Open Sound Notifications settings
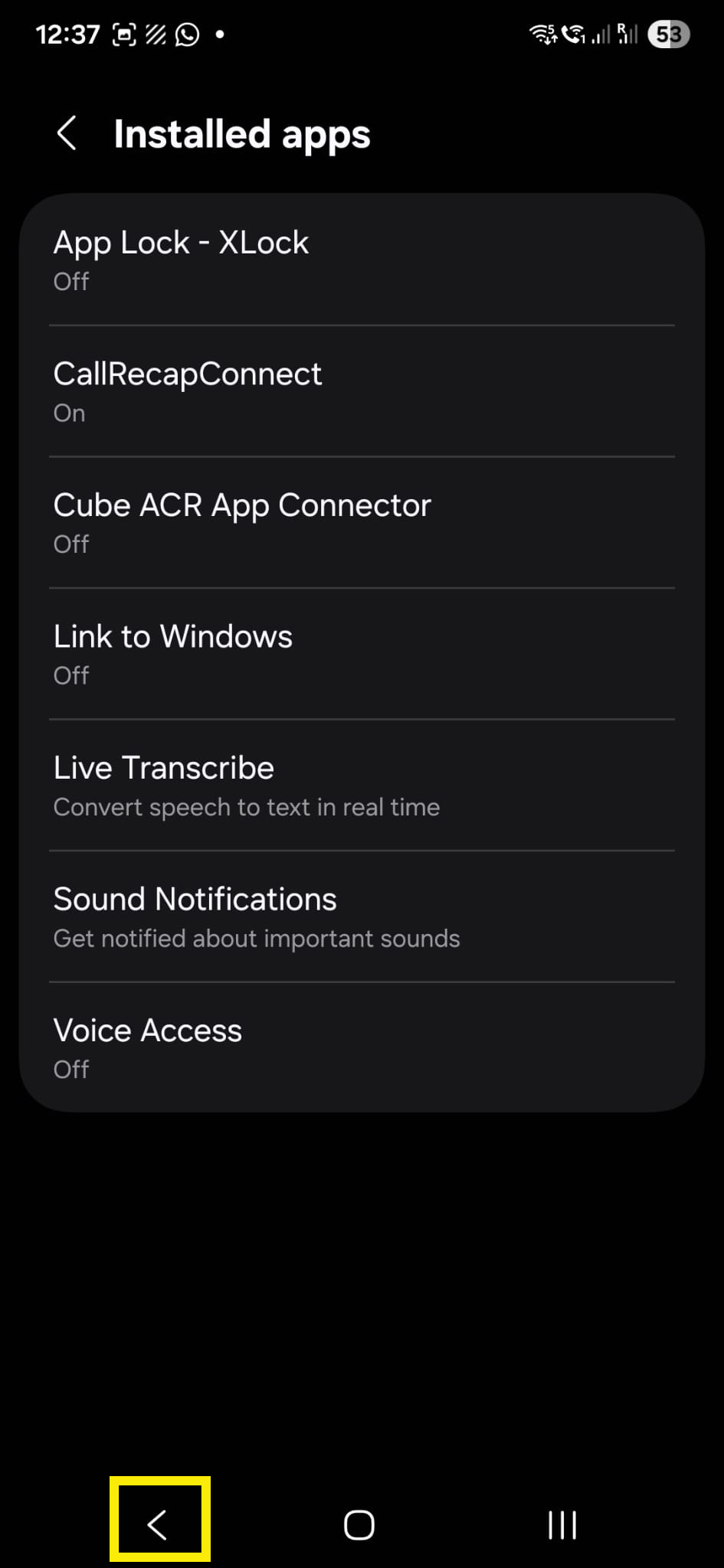 tap(362, 916)
